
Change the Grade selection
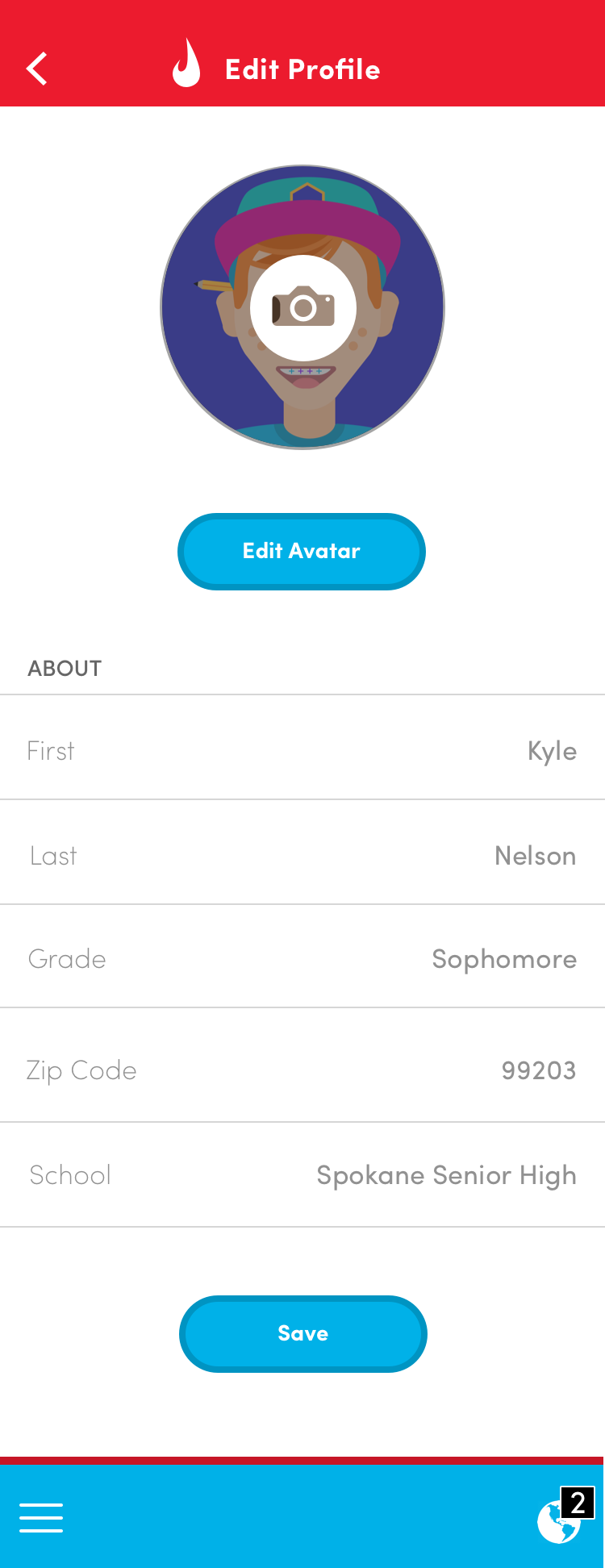click(504, 959)
